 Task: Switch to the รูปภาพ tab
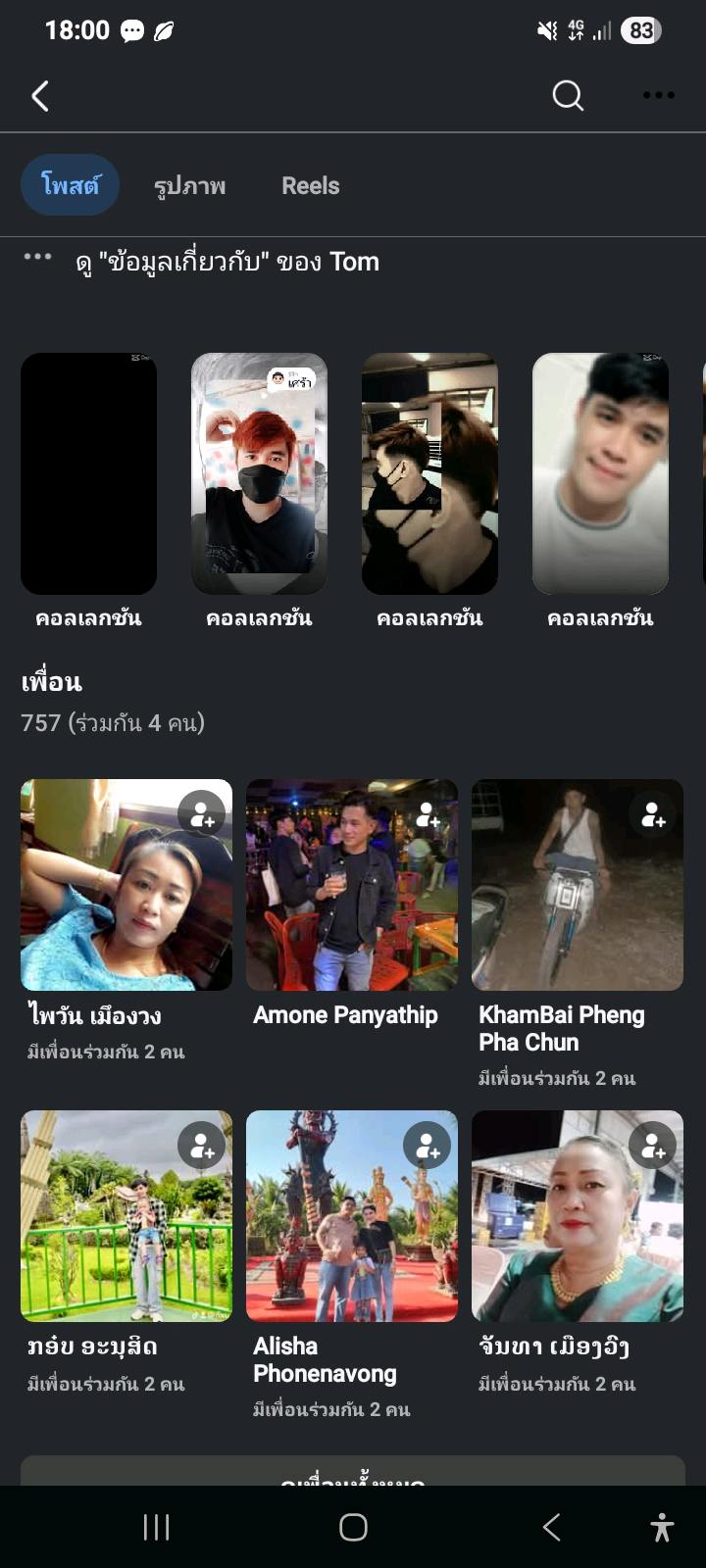click(x=189, y=186)
